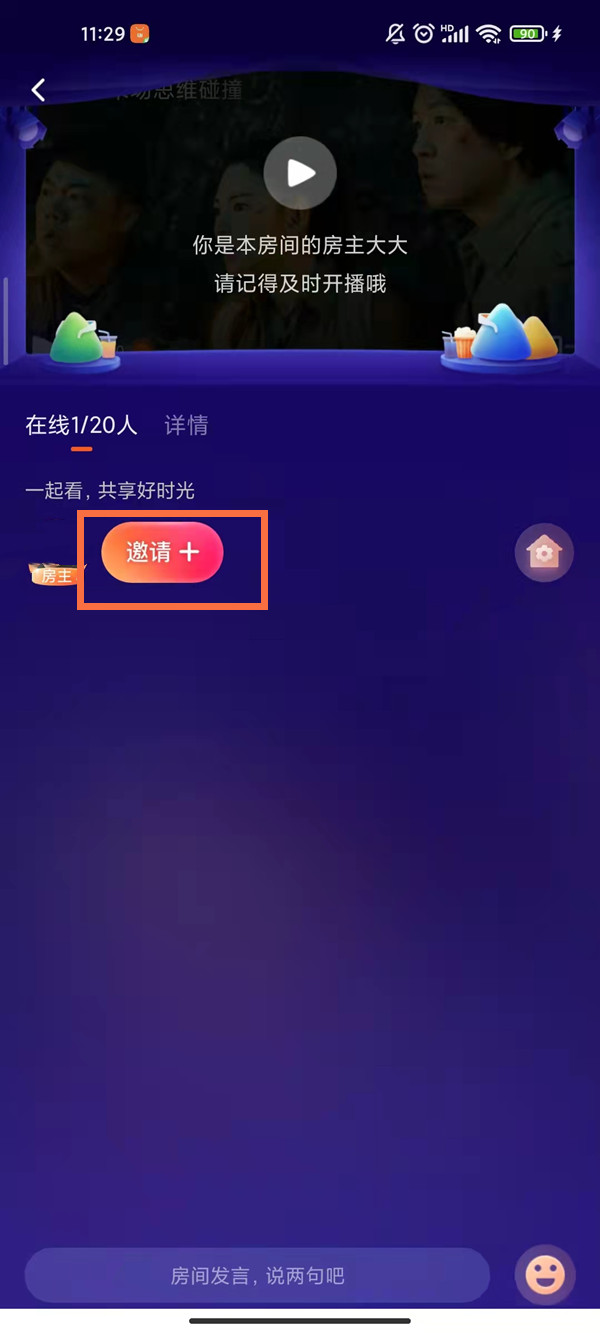Open the emoji smiley picker

tap(545, 1275)
